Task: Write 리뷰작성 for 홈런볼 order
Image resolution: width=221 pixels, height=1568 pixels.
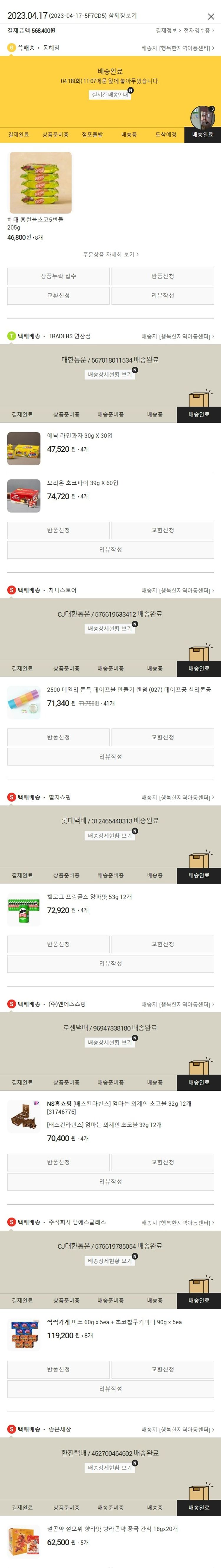Action: [162, 296]
